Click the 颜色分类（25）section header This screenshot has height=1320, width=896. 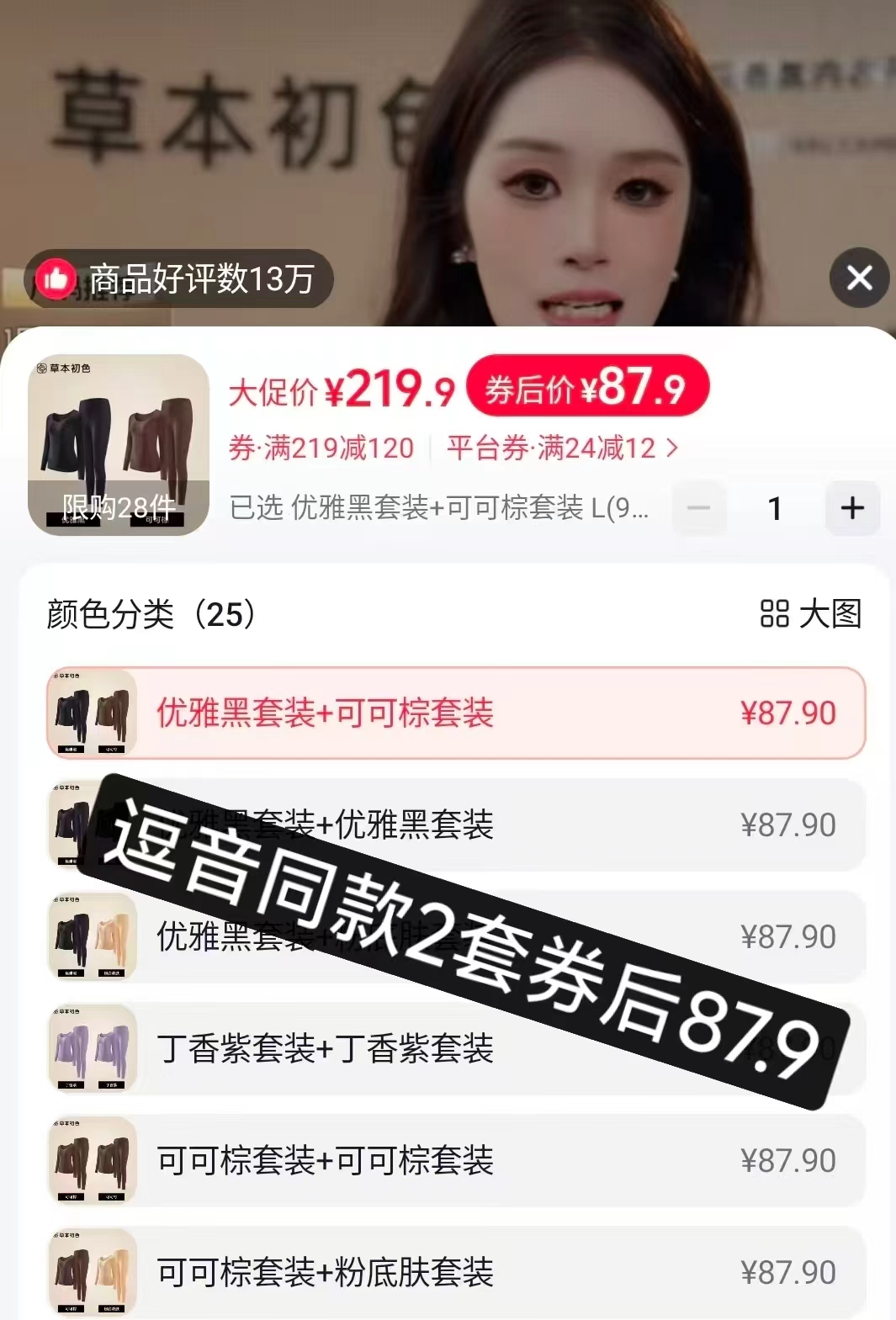pos(151,616)
